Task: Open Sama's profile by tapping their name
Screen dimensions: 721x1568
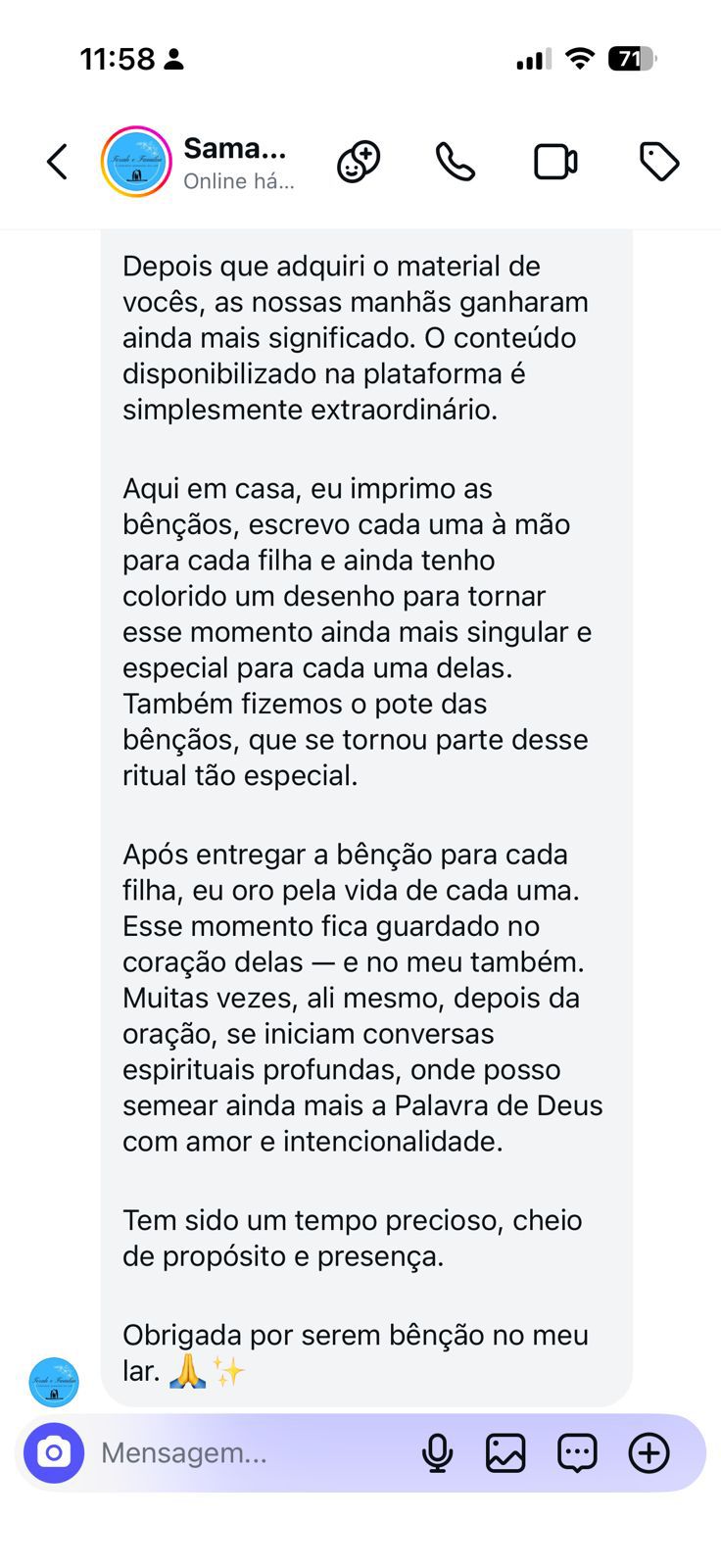Action: pyautogui.click(x=235, y=149)
